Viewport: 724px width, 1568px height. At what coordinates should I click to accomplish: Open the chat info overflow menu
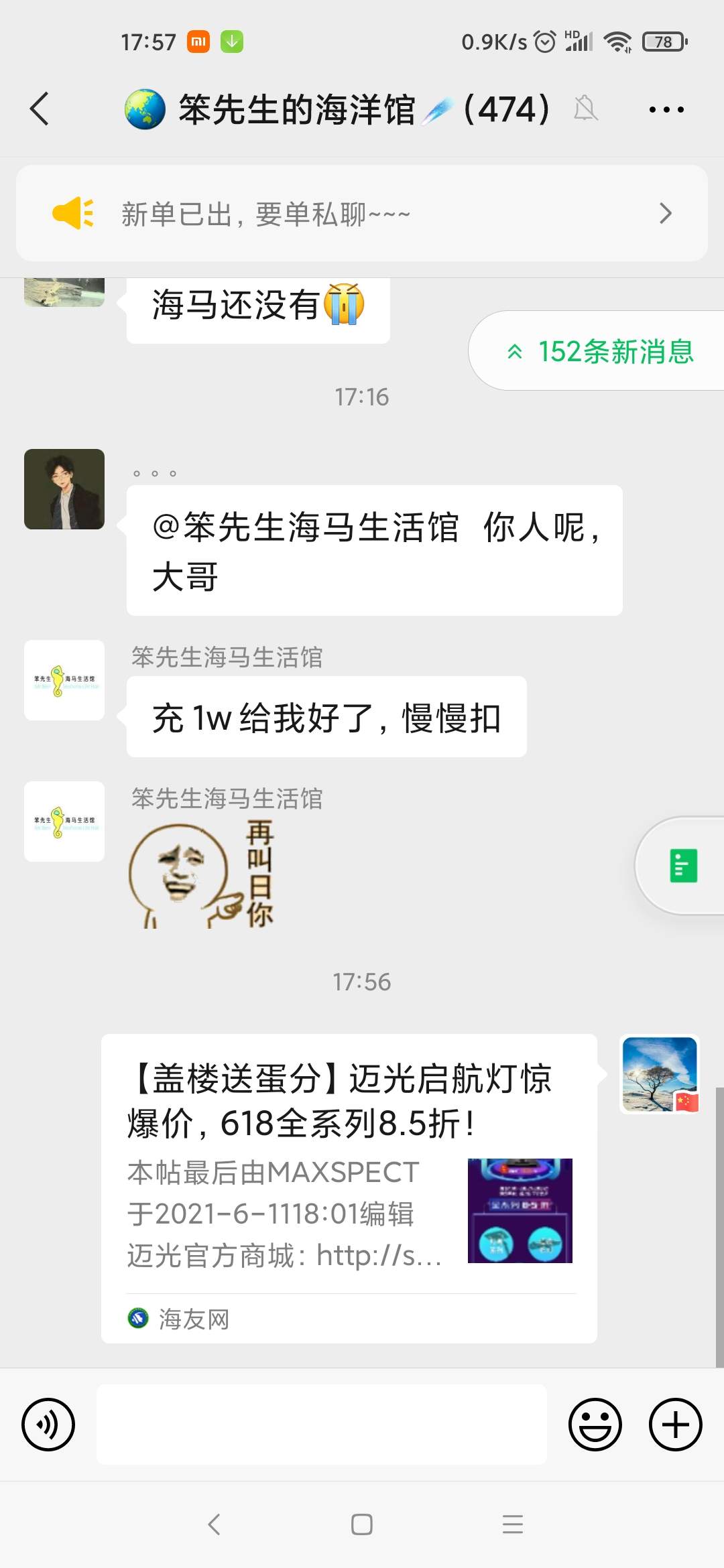[x=666, y=109]
